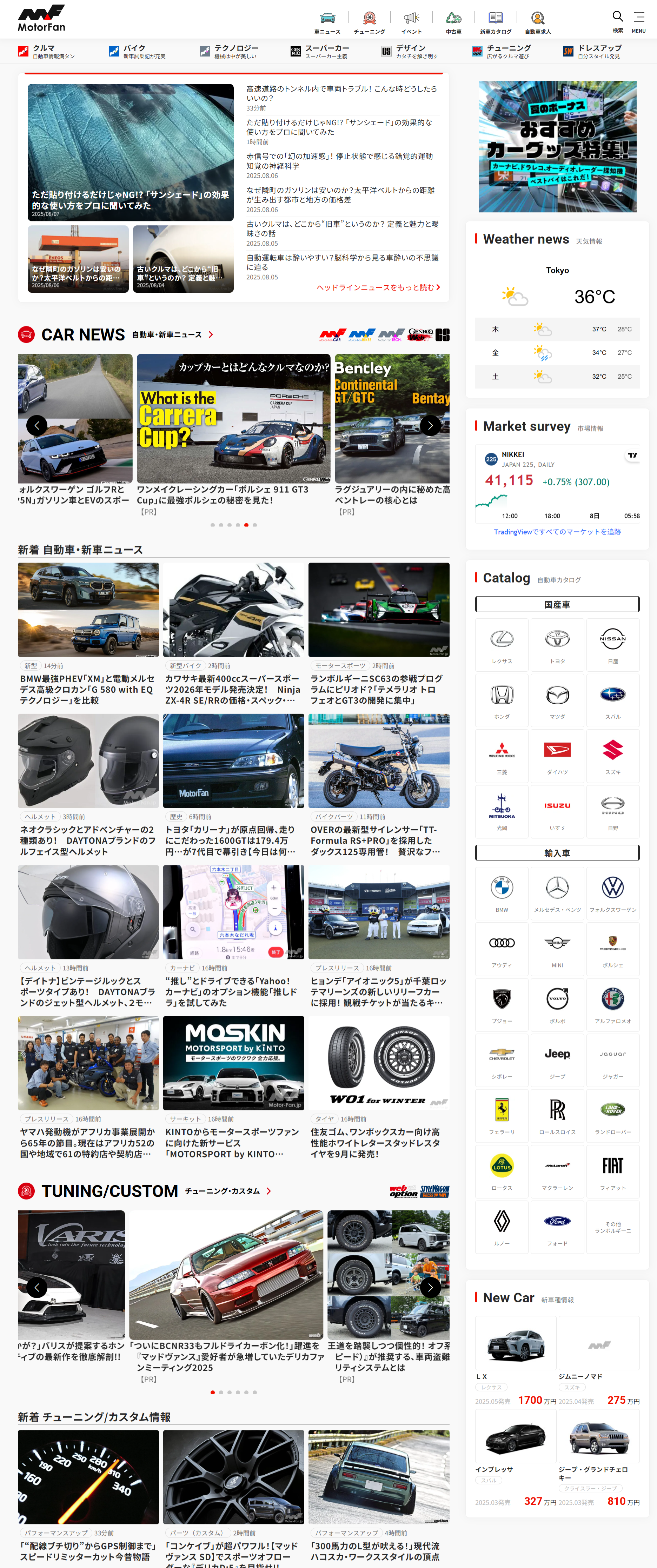The width and height of the screenshot is (657, 1568).
Task: Open Kawasaki Ninja ZX-4R article card
Action: point(233,689)
